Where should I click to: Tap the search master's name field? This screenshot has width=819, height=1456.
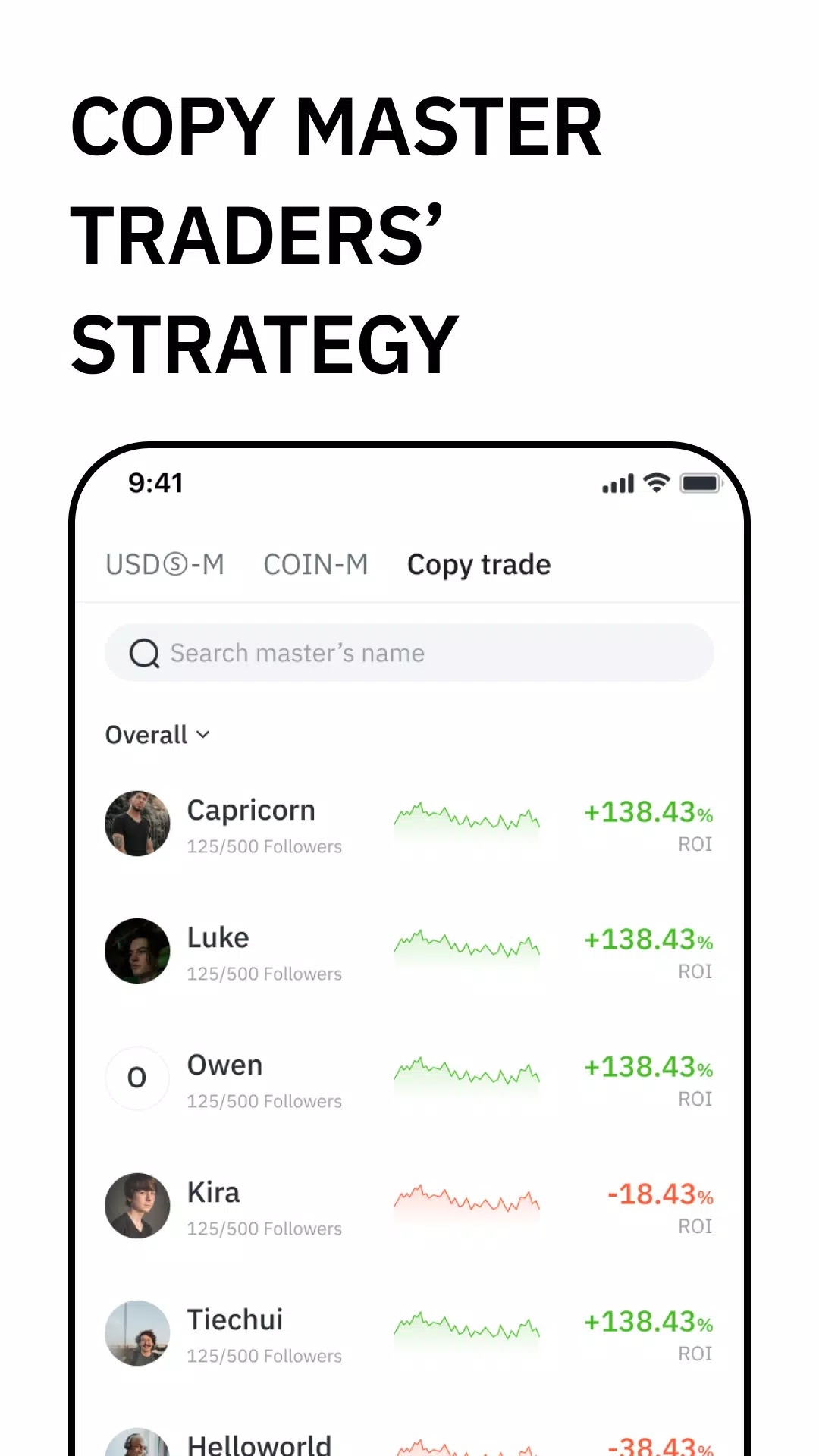pos(409,653)
